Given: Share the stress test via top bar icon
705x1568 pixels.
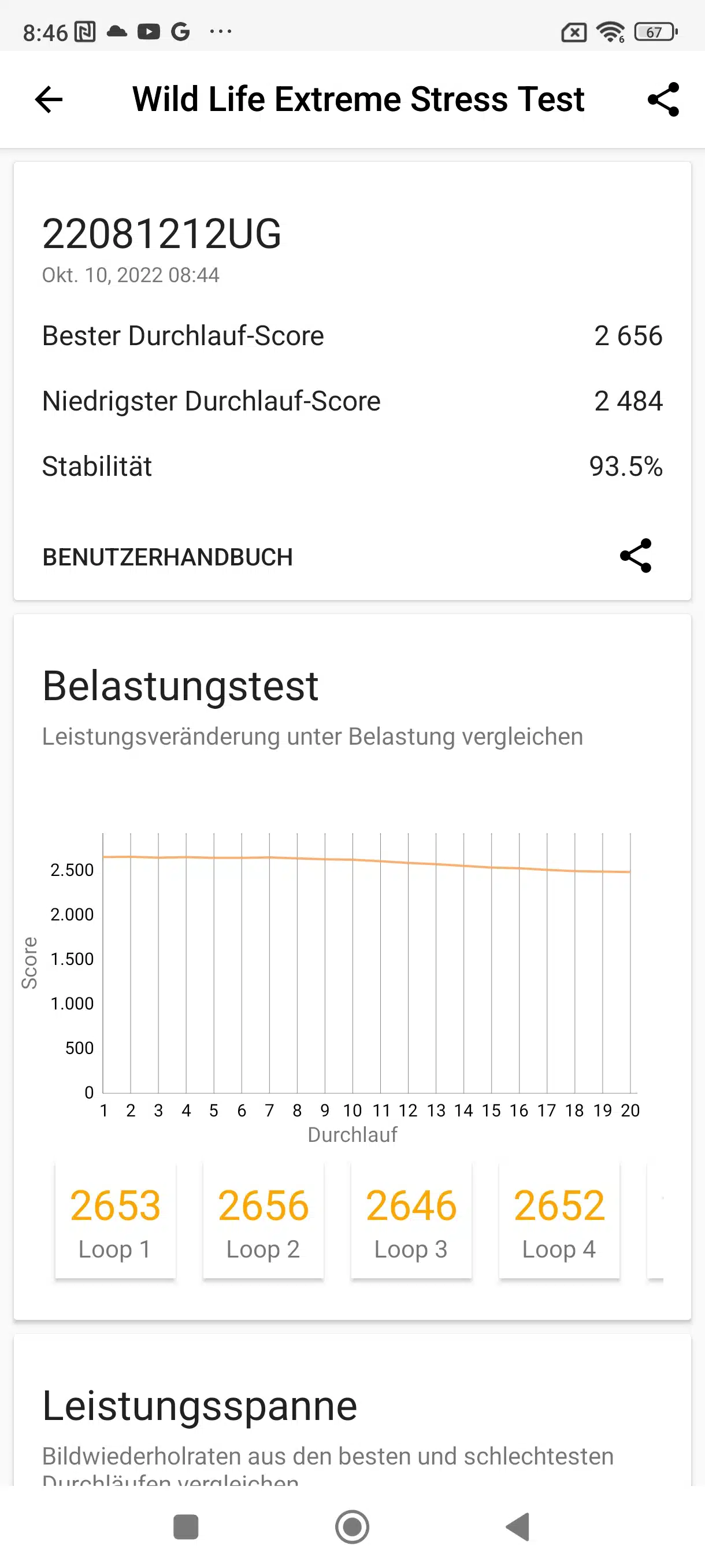Looking at the screenshot, I should [x=663, y=99].
